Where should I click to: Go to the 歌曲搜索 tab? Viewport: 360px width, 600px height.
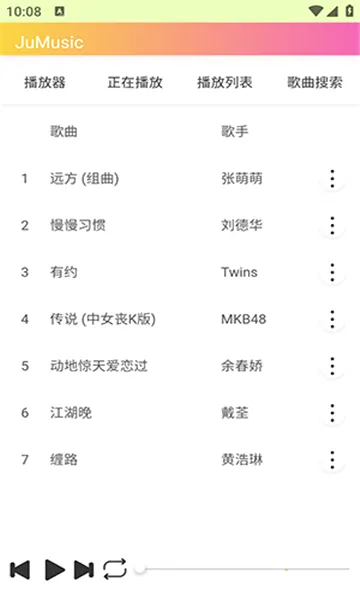(315, 82)
